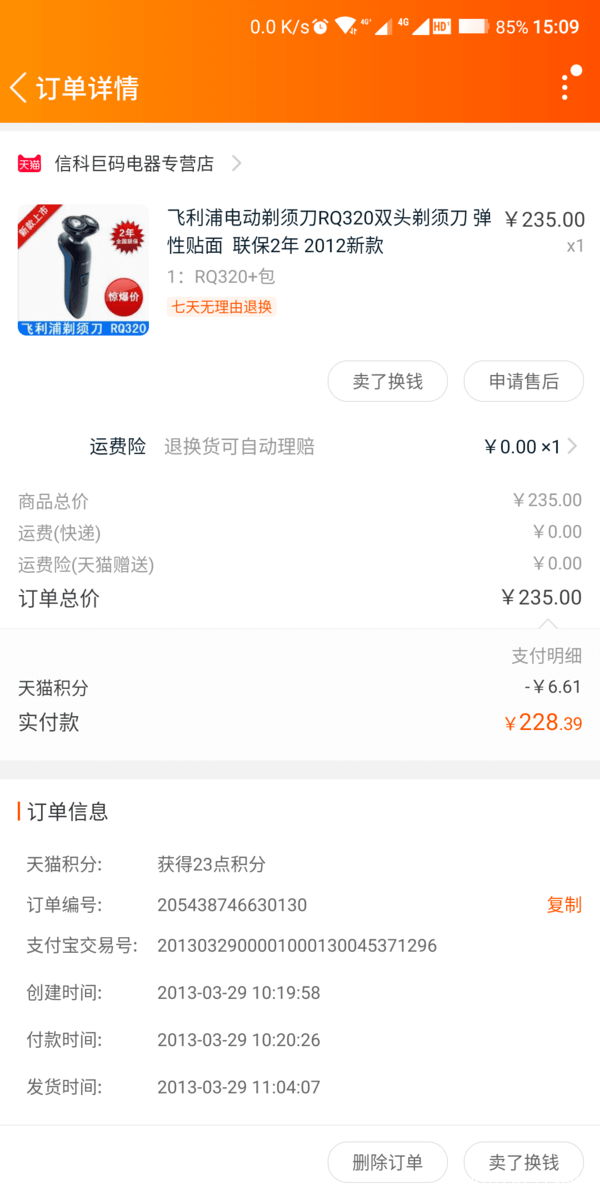Apply for after-sales via 申请售后
Viewport: 600px width, 1200px height.
point(524,381)
